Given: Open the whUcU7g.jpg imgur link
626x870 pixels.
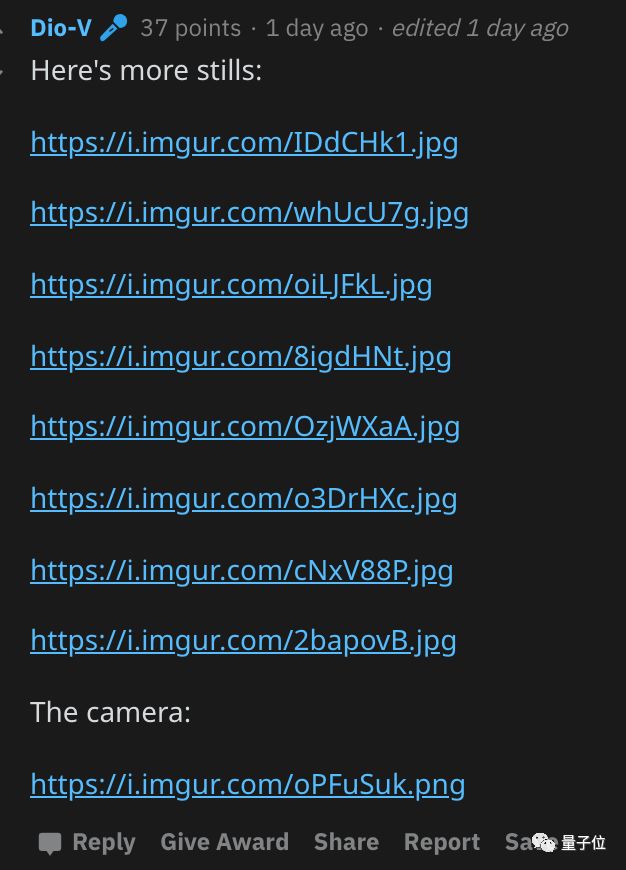Looking at the screenshot, I should [x=249, y=213].
